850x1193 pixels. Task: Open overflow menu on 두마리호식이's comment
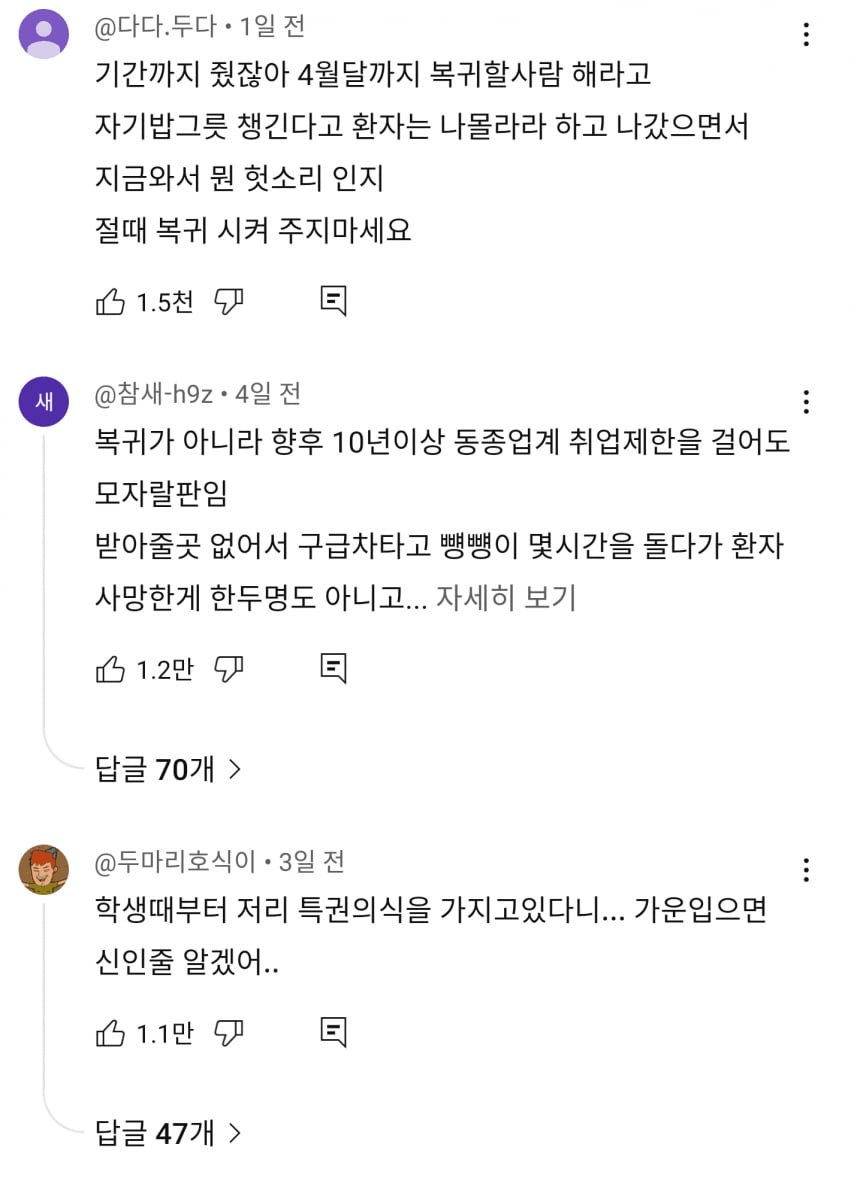coord(806,869)
